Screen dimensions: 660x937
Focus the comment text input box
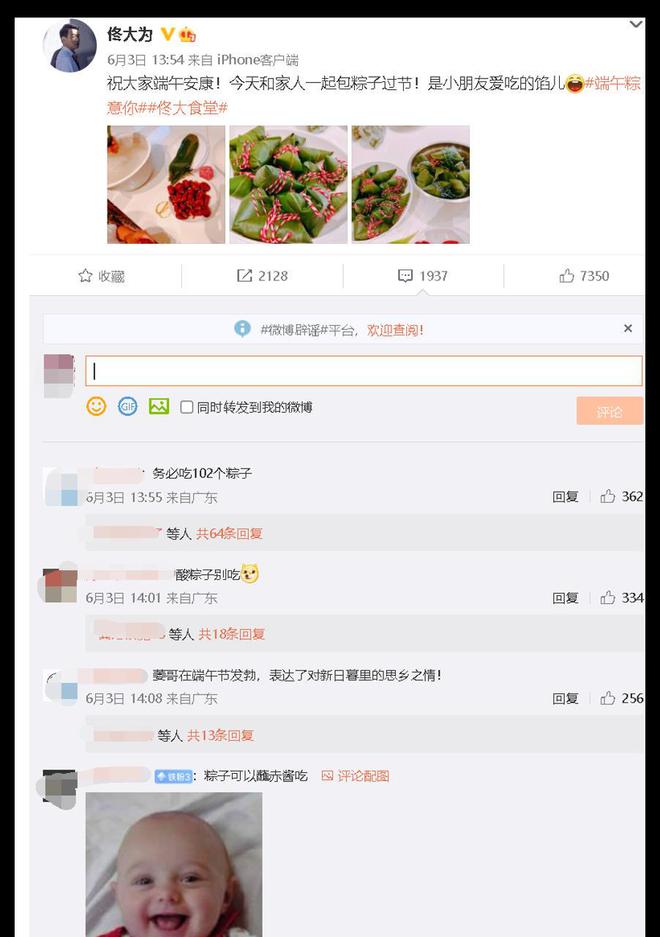coord(363,371)
